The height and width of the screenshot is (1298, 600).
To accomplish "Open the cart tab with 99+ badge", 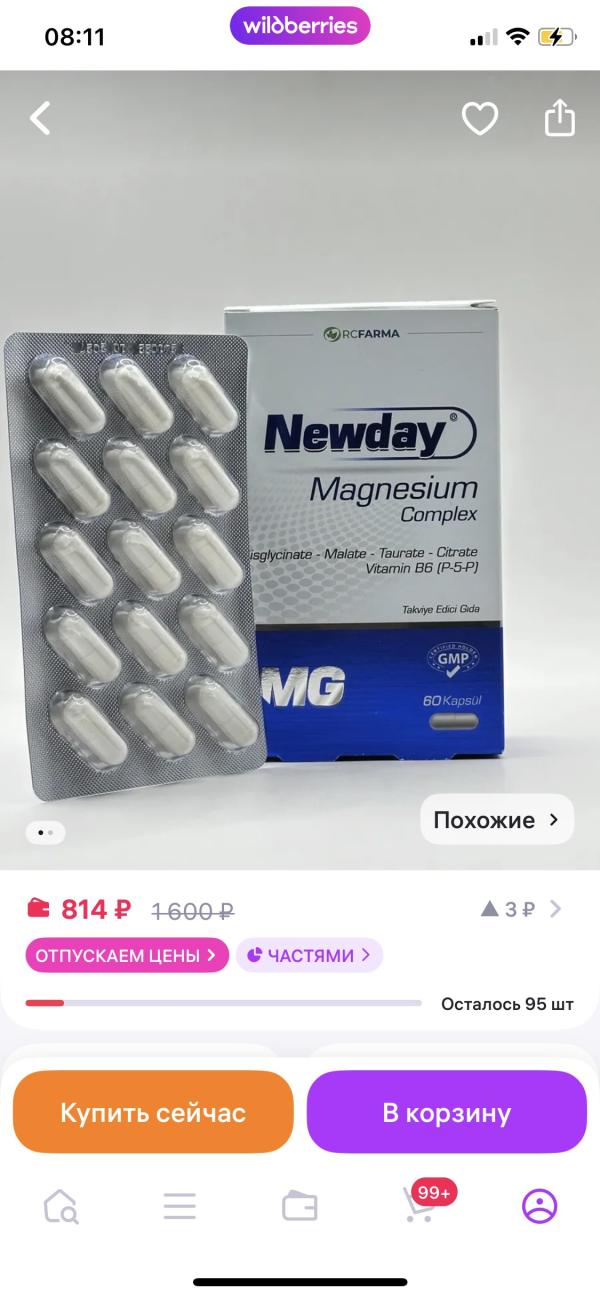I will (420, 1205).
